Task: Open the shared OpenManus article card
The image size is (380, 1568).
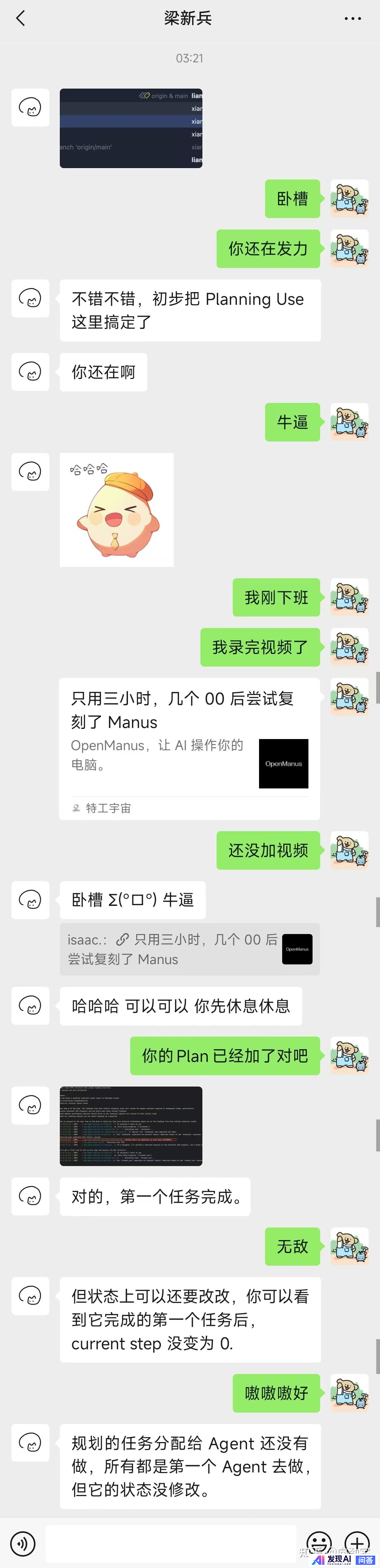Action: click(189, 749)
